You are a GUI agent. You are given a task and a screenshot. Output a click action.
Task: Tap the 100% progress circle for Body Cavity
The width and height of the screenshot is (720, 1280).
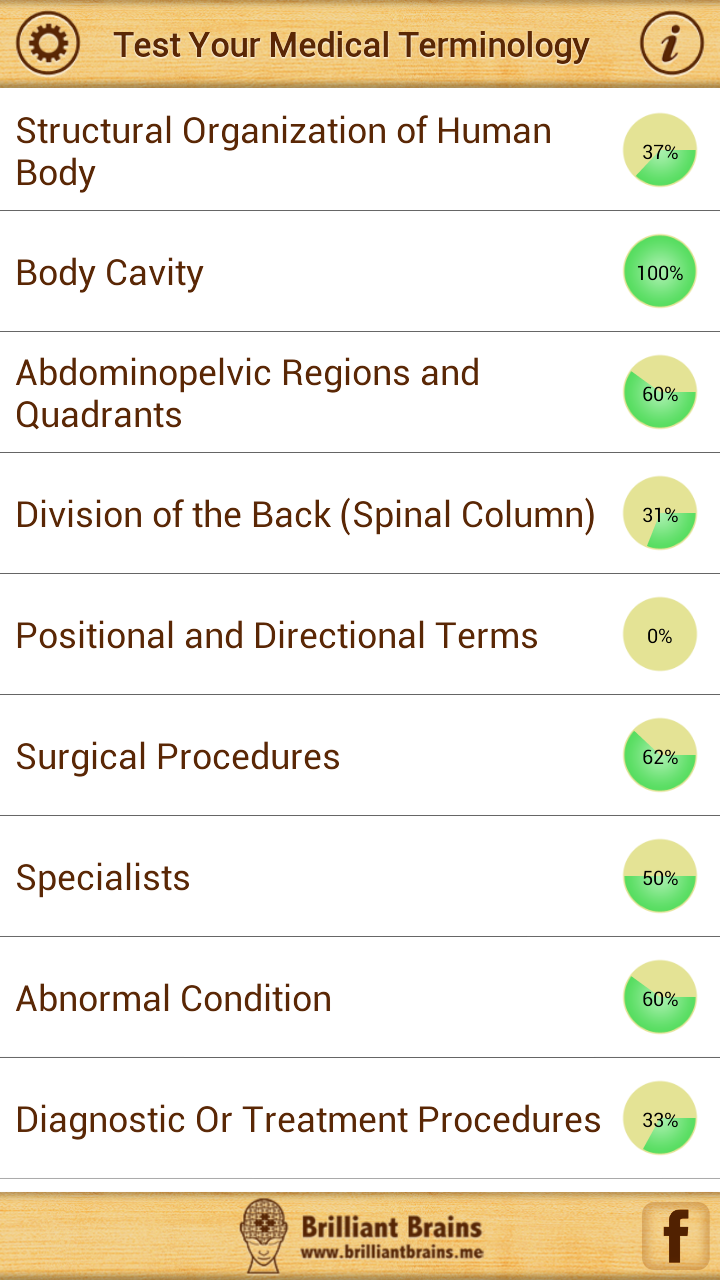(660, 270)
